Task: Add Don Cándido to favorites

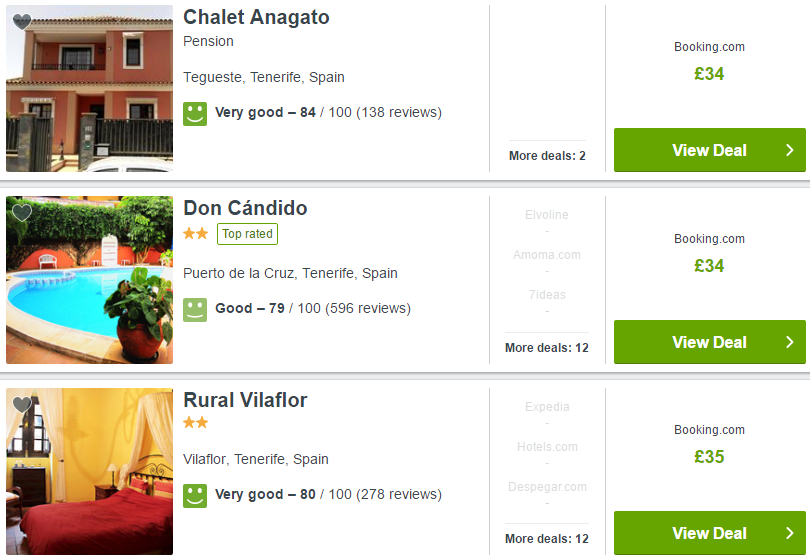Action: [22, 213]
